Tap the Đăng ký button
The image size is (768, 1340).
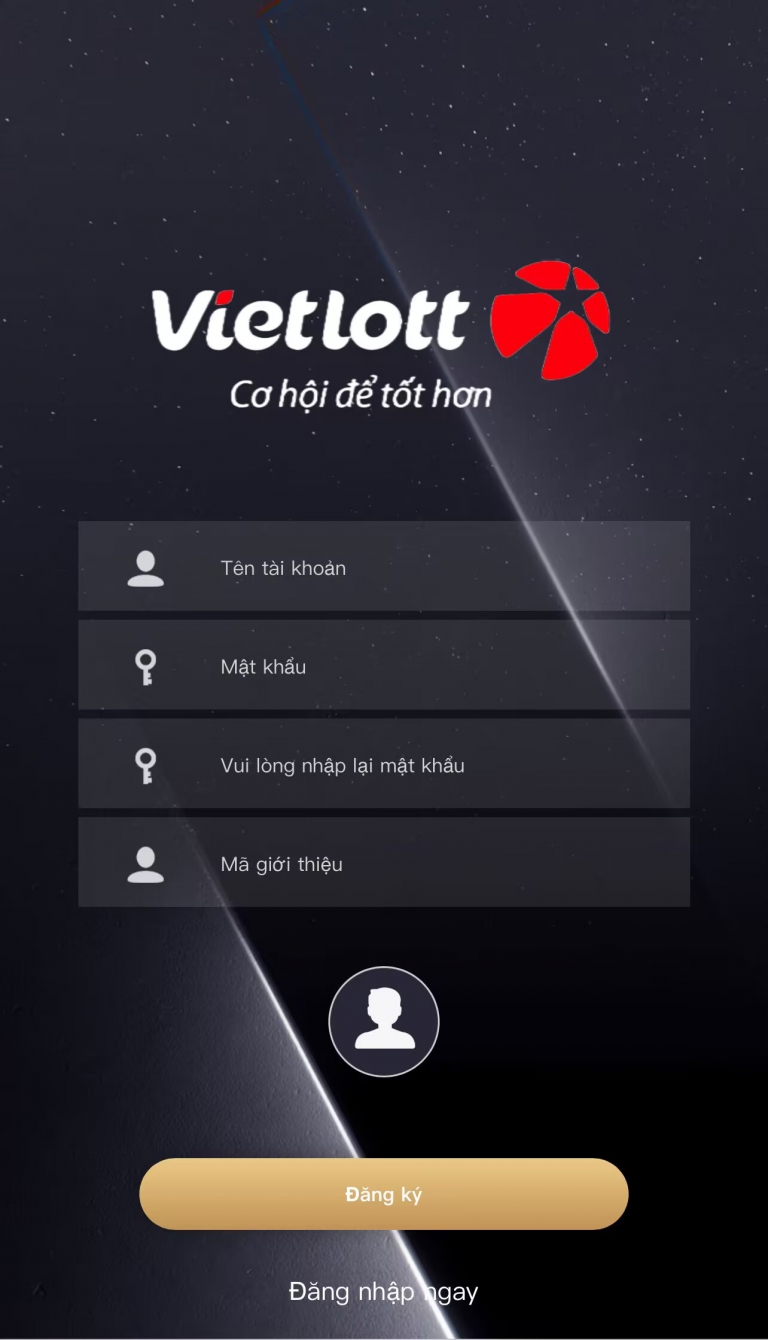coord(384,1194)
